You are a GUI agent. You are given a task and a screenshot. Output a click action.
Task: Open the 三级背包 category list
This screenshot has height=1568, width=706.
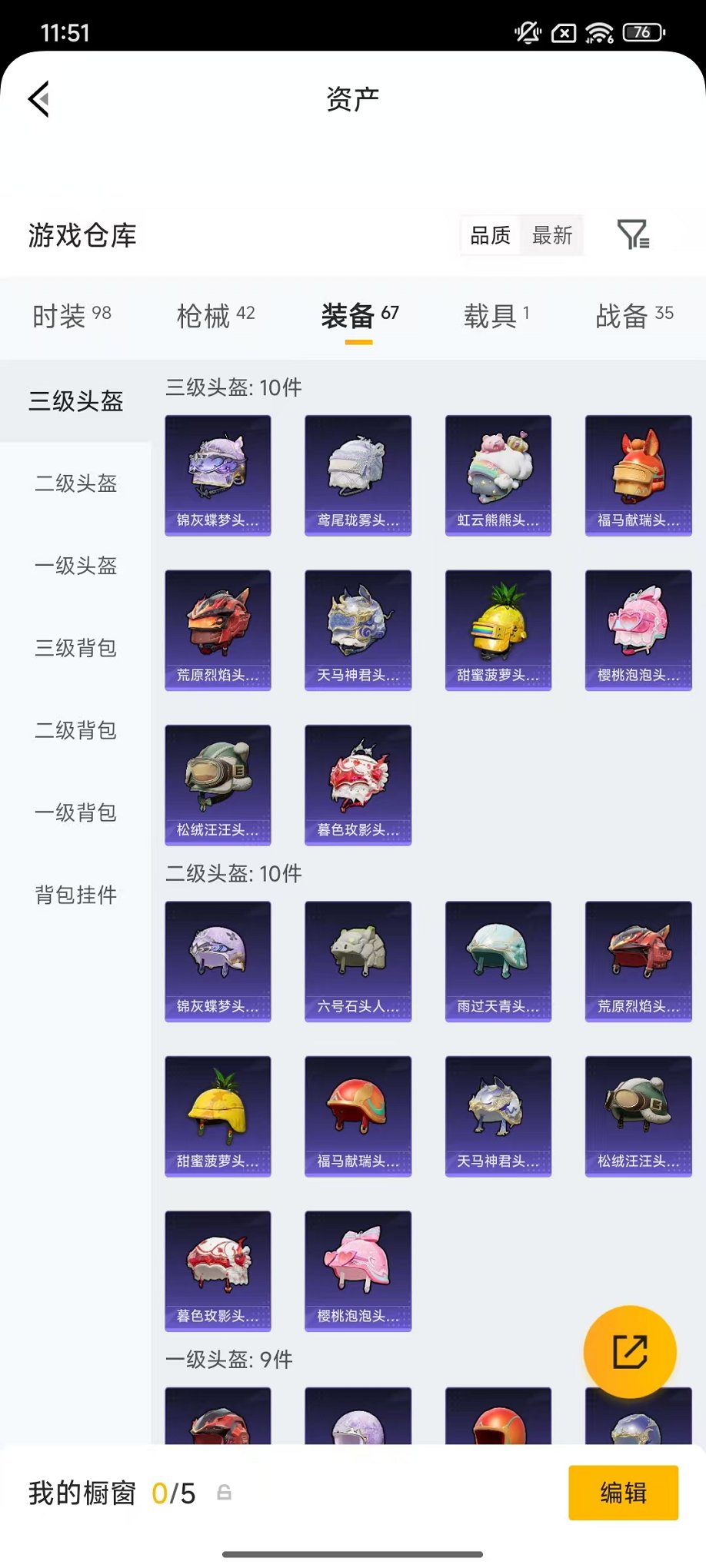[74, 649]
